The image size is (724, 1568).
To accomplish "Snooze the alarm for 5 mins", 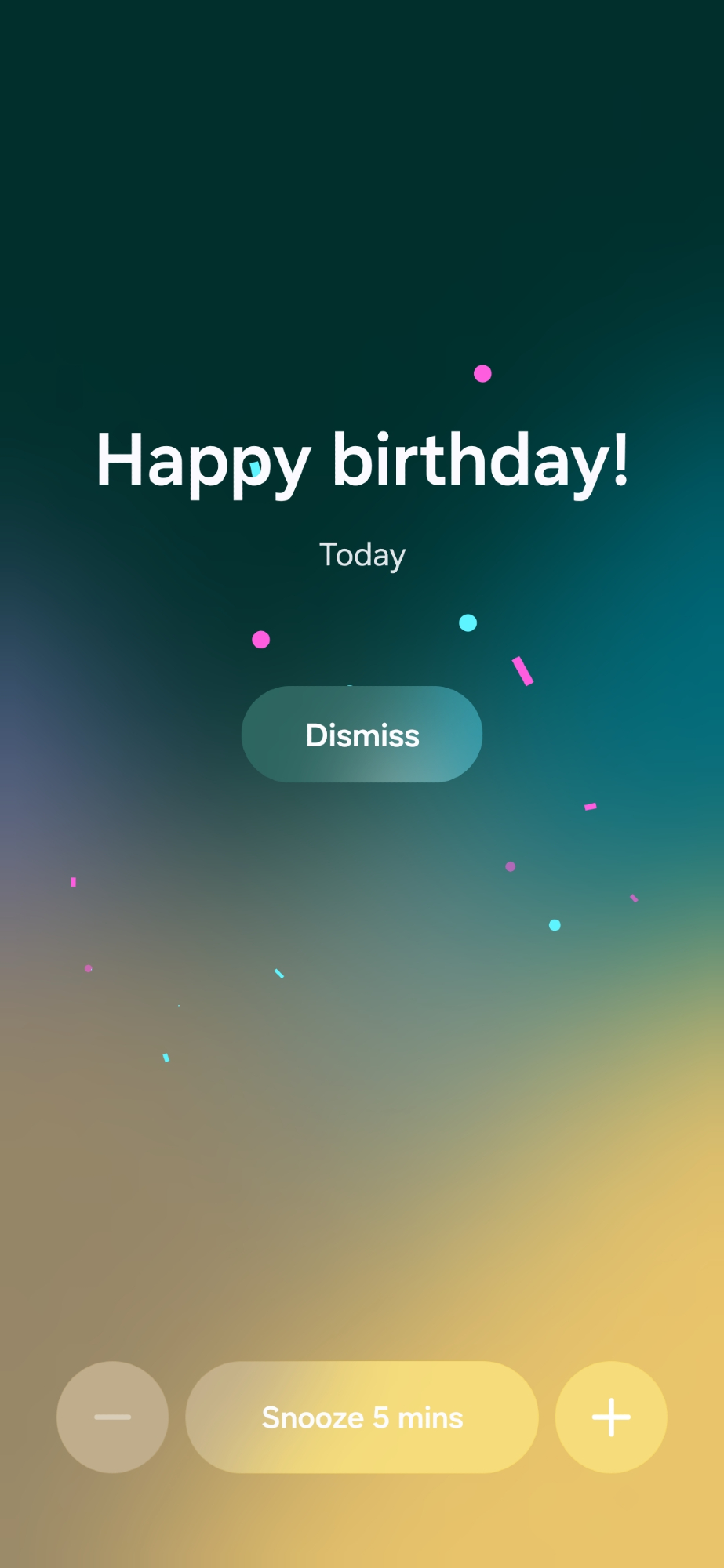I will (362, 1417).
